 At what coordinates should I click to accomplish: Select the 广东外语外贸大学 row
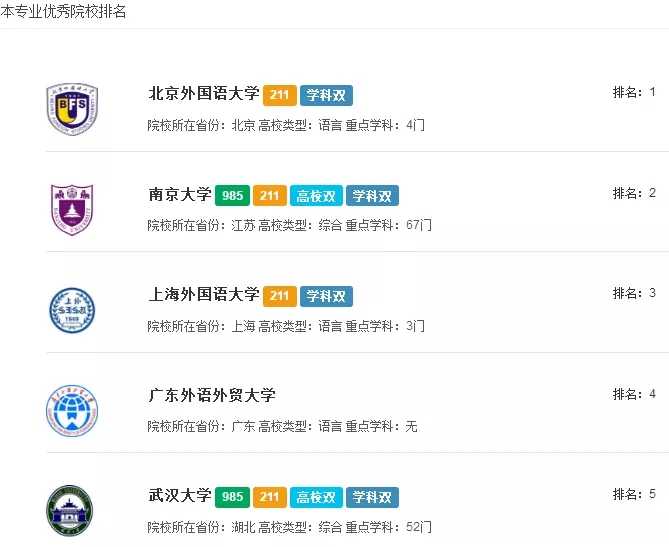coord(212,395)
